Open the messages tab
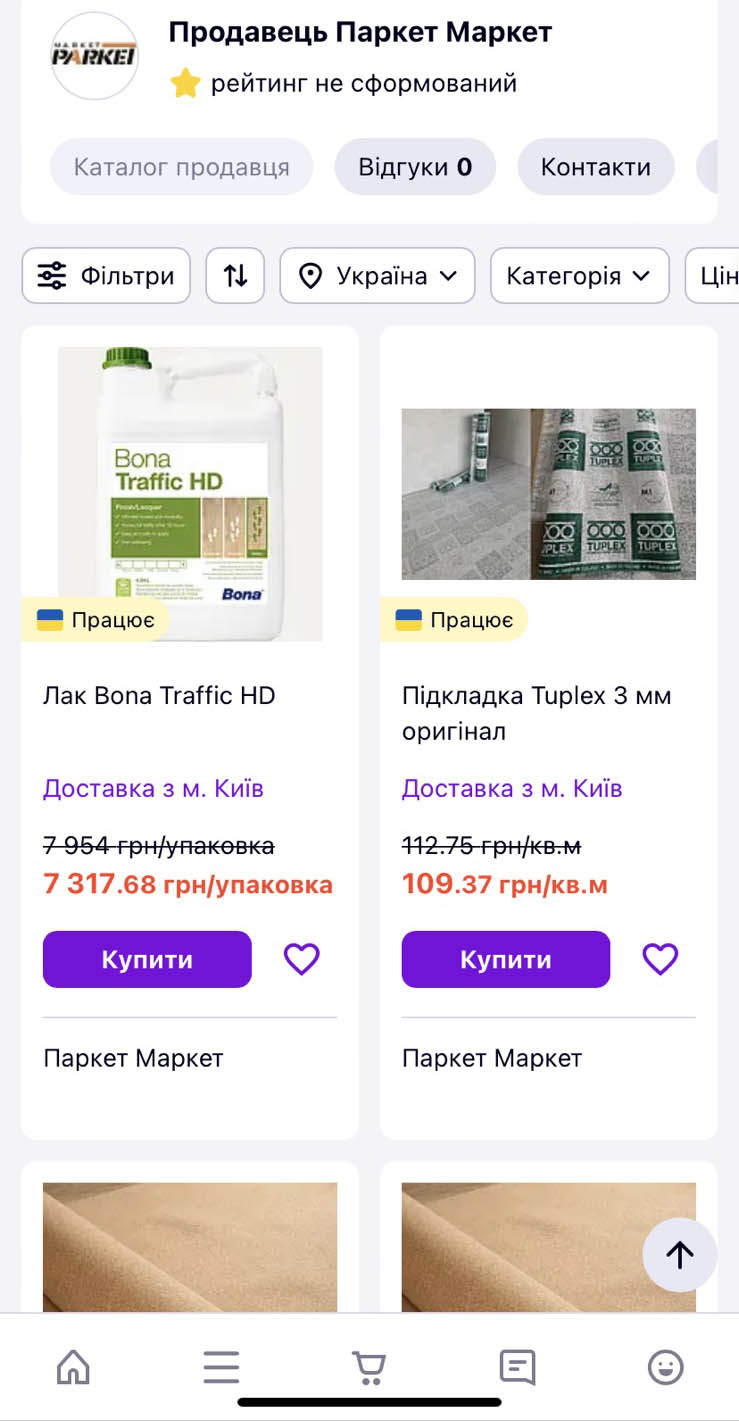This screenshot has height=1421, width=739. coord(517,1367)
